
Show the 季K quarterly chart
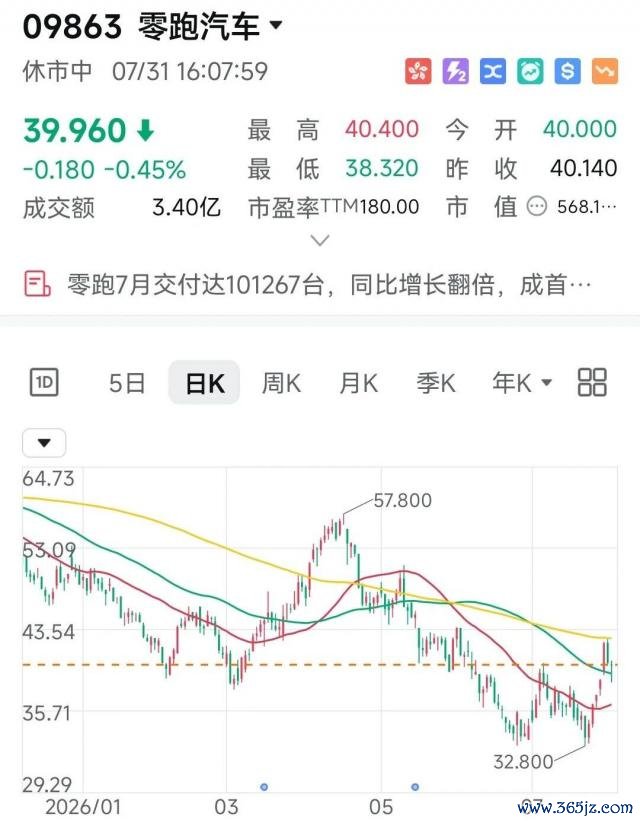coord(436,383)
